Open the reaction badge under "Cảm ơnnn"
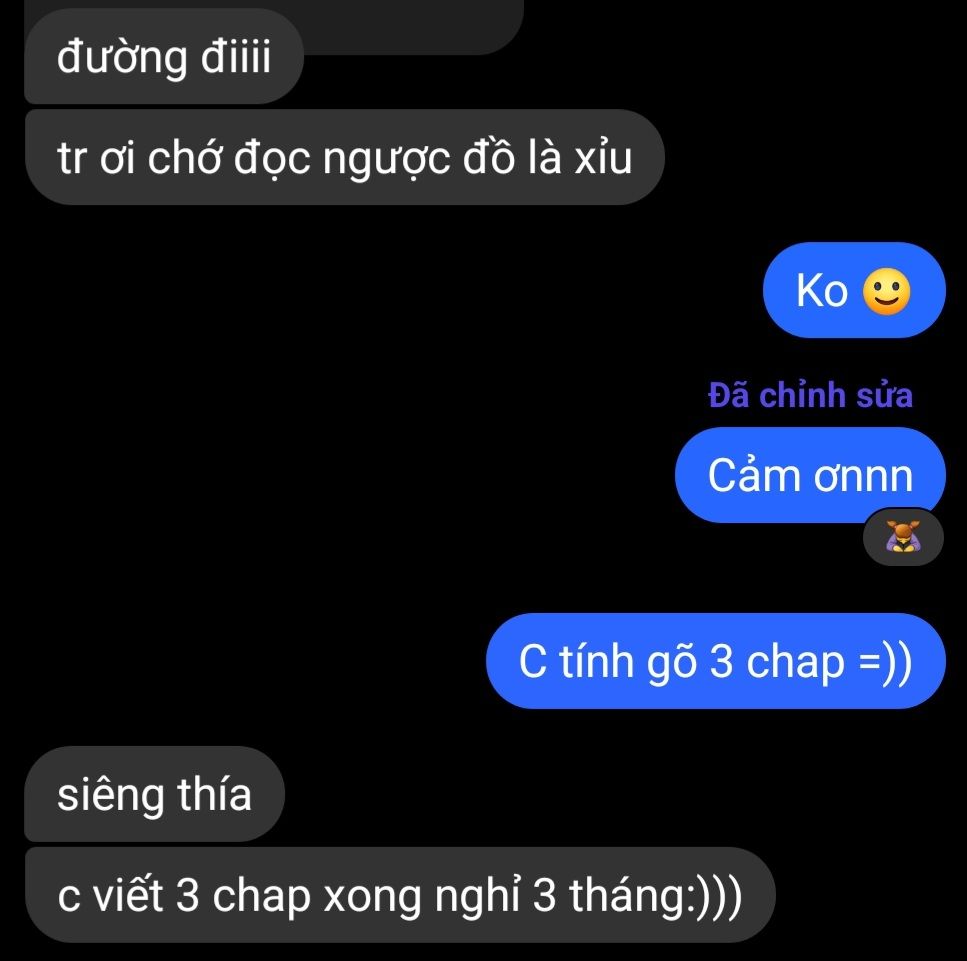 click(x=903, y=539)
